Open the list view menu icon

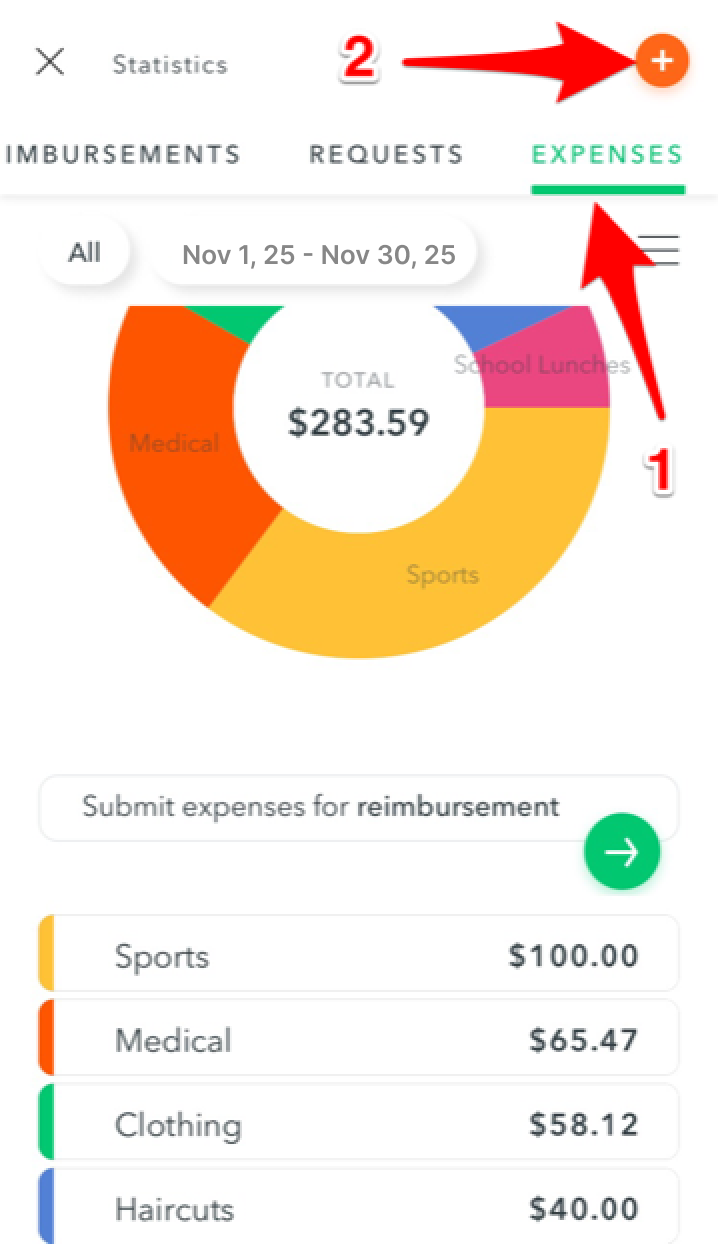[660, 250]
